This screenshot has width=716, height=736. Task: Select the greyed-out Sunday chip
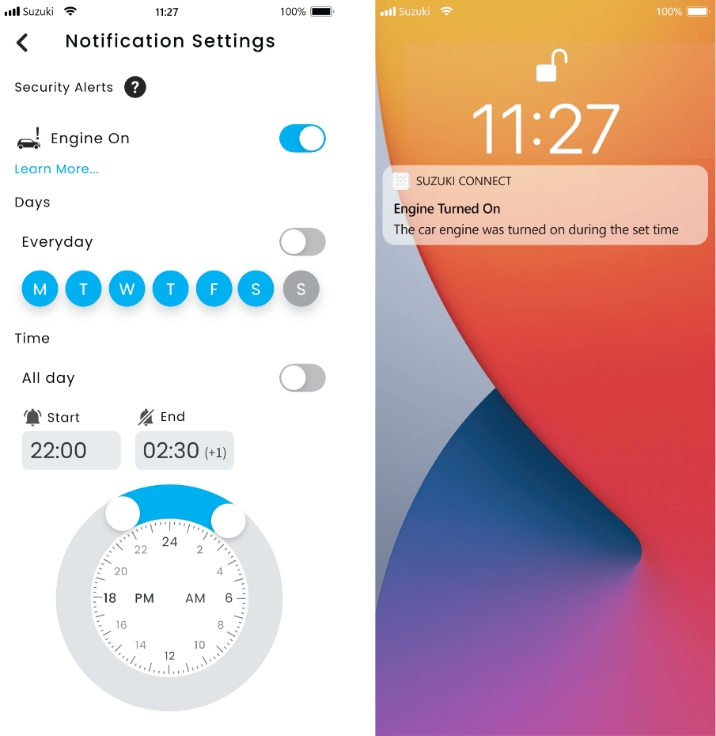tap(301, 289)
